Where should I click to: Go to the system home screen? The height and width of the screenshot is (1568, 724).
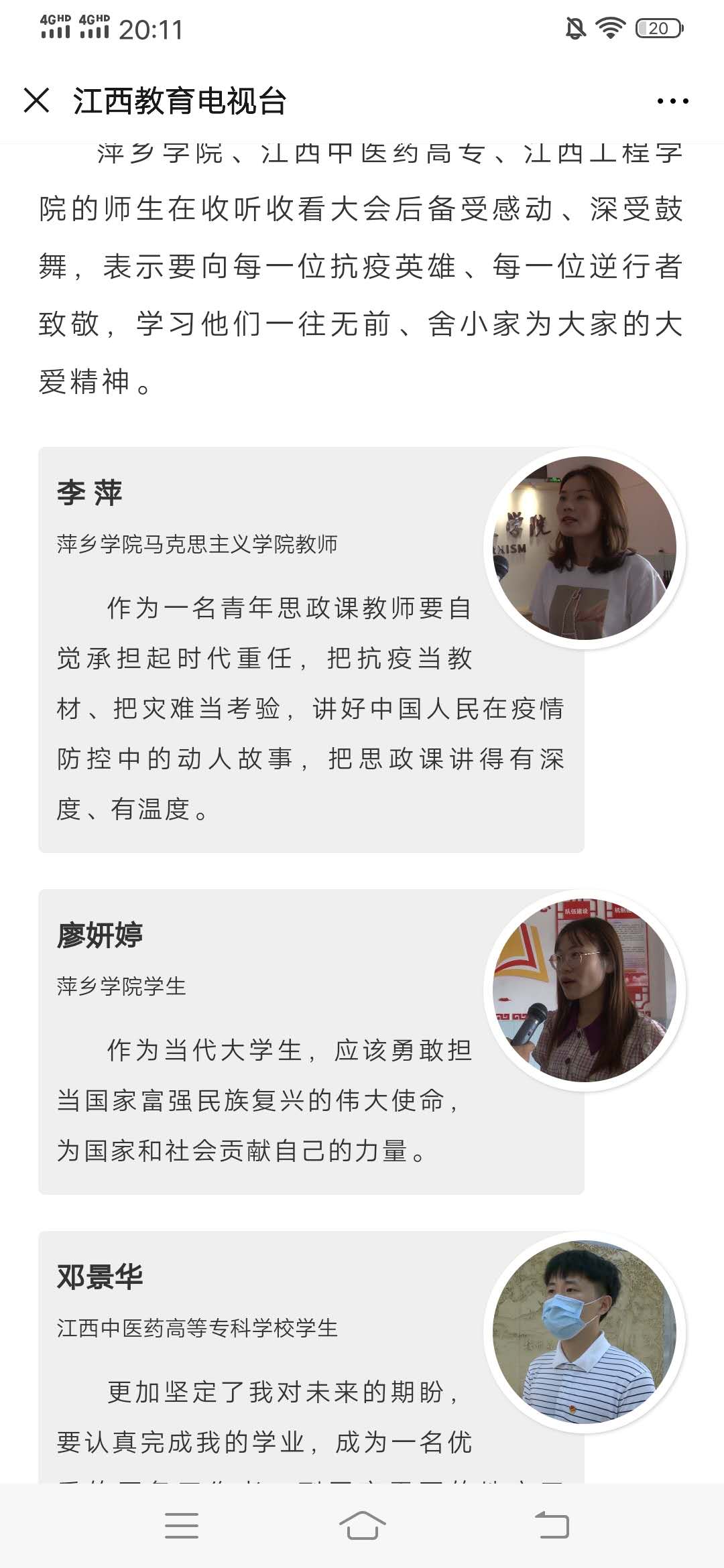pos(362,1526)
